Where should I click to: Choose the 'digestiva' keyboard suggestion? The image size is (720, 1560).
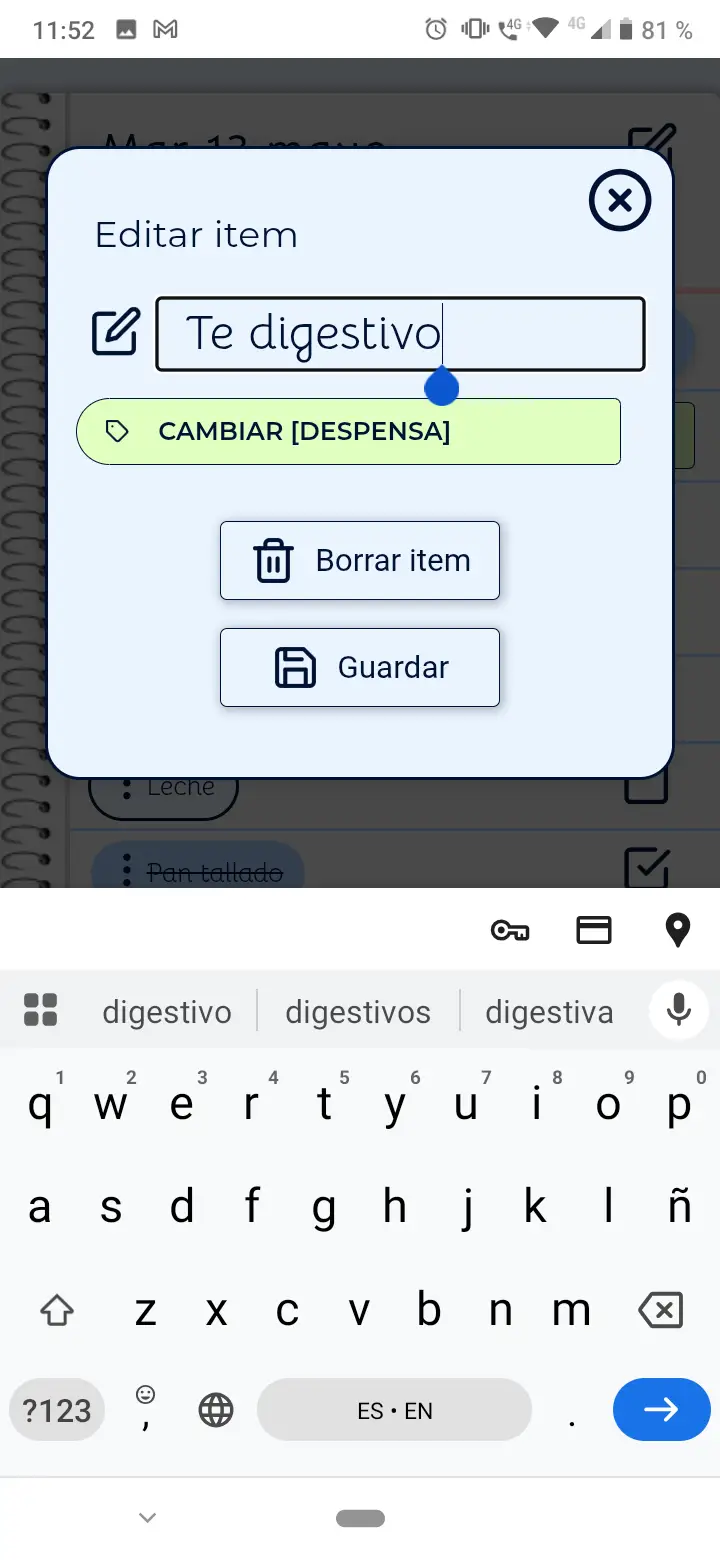coord(549,1012)
